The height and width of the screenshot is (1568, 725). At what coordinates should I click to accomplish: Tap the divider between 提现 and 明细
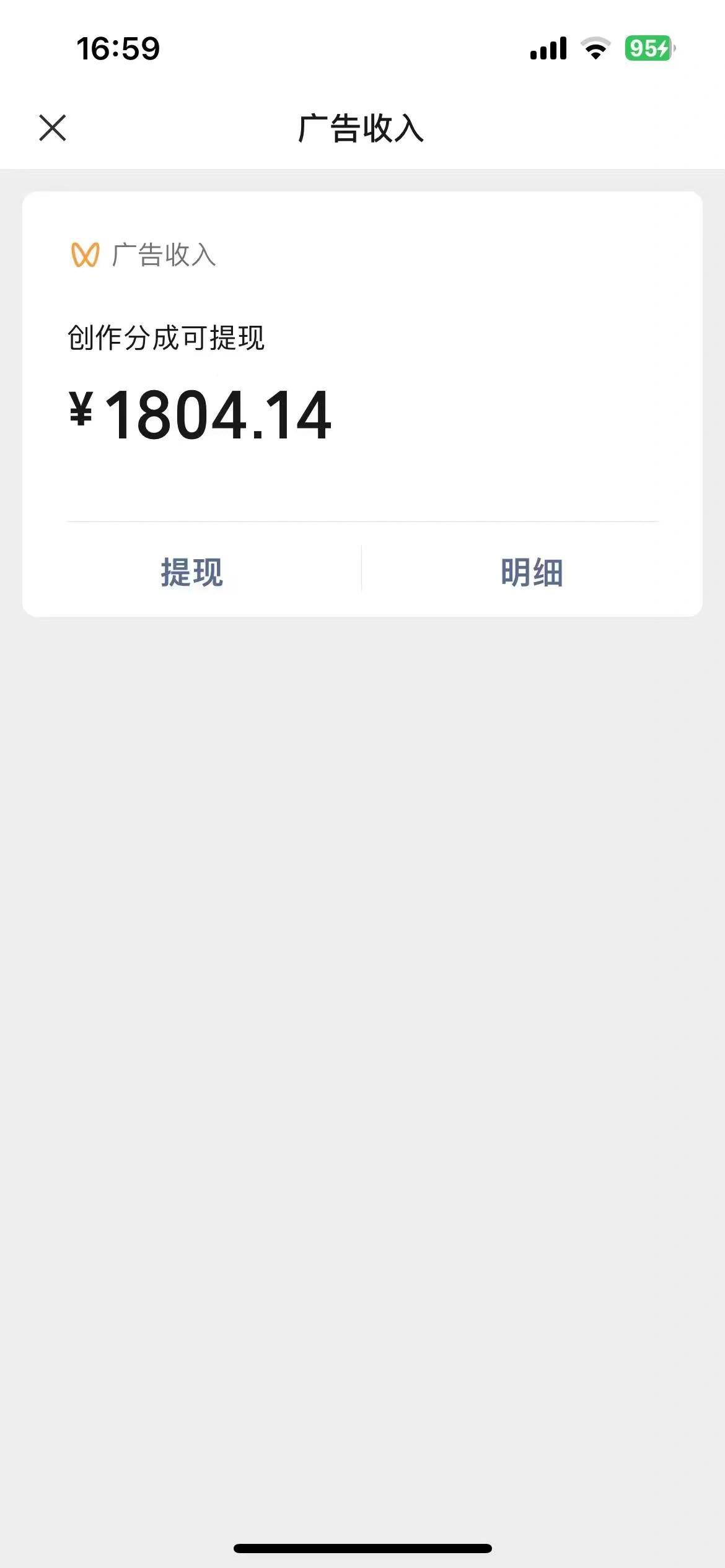[362, 573]
